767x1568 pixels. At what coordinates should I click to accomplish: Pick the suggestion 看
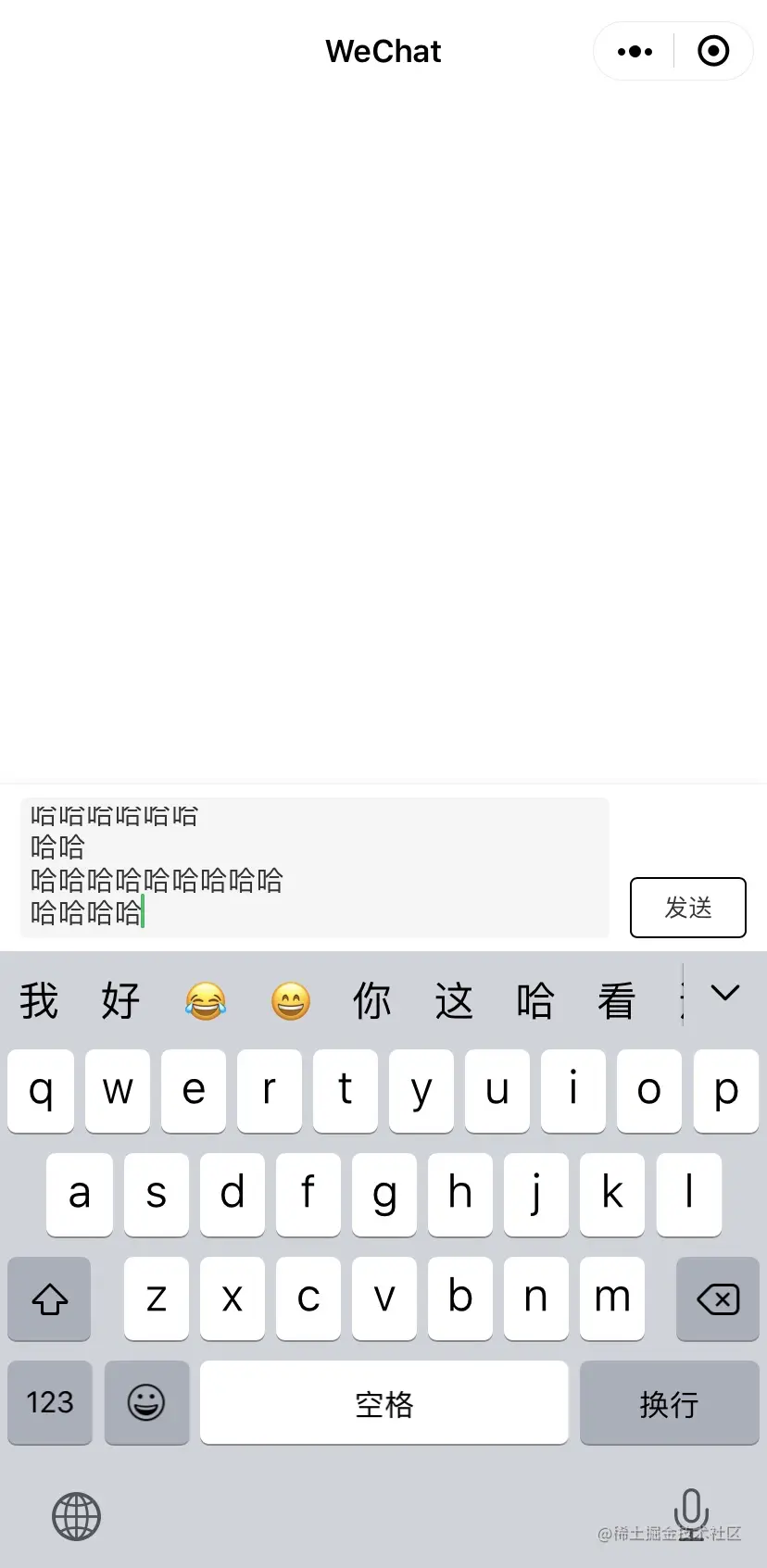616,1001
